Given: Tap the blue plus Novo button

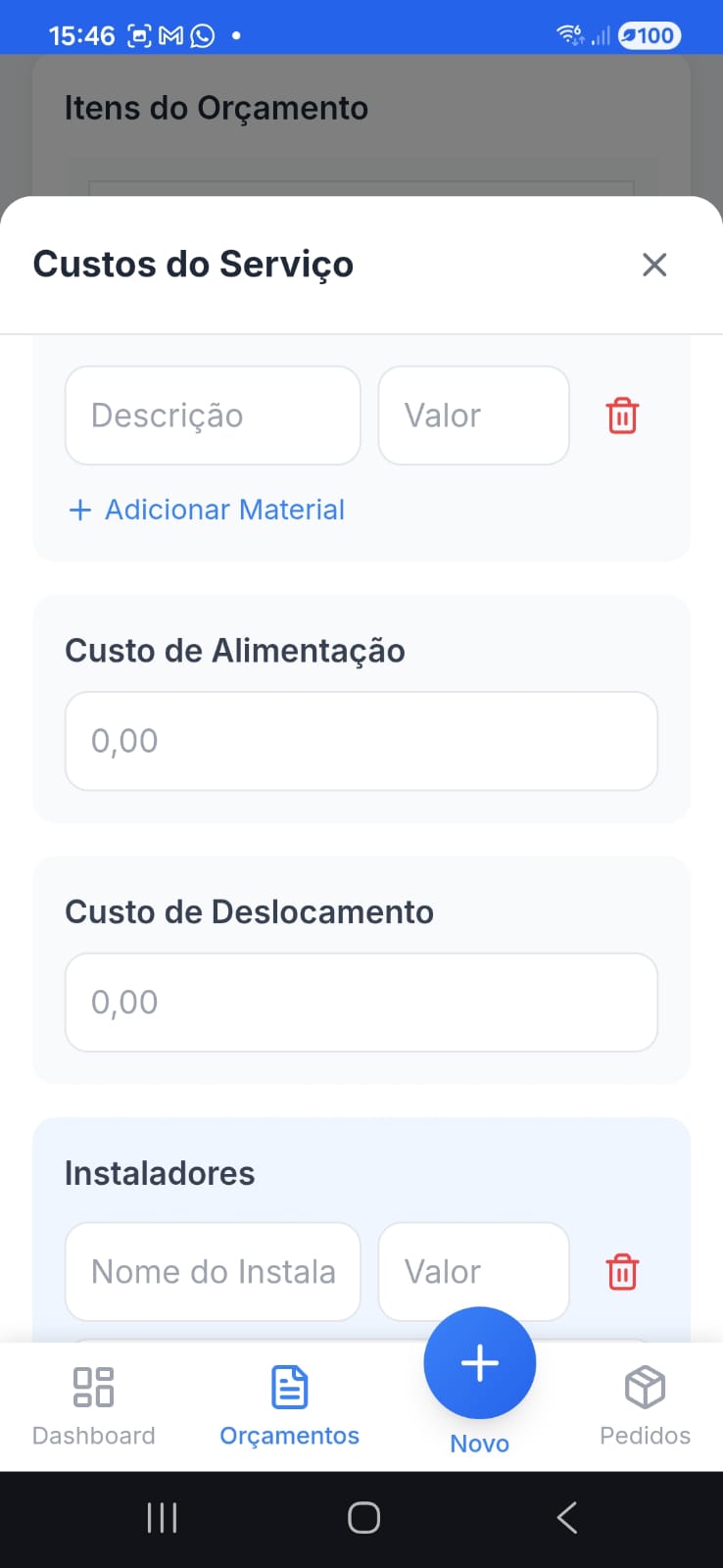Looking at the screenshot, I should coord(479,1362).
